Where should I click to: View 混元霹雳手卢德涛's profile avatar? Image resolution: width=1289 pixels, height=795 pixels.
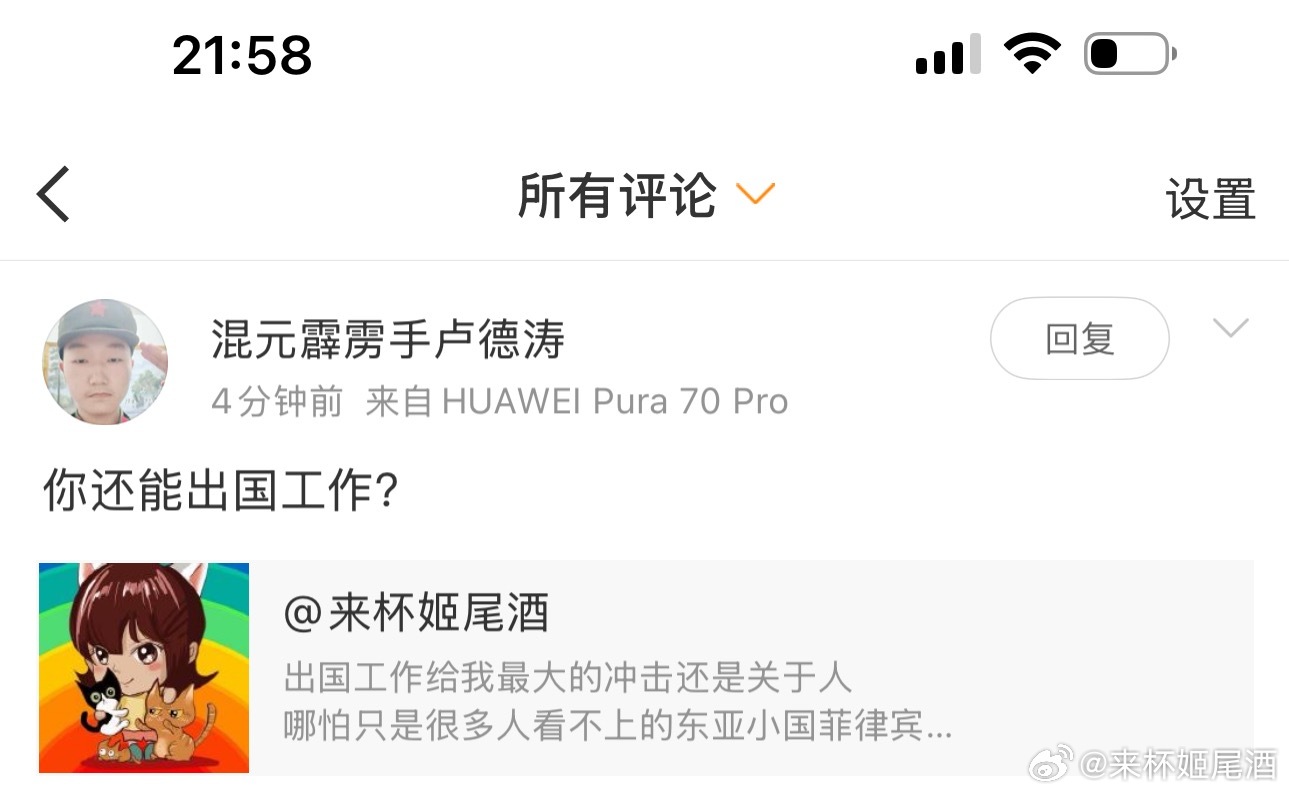point(105,362)
